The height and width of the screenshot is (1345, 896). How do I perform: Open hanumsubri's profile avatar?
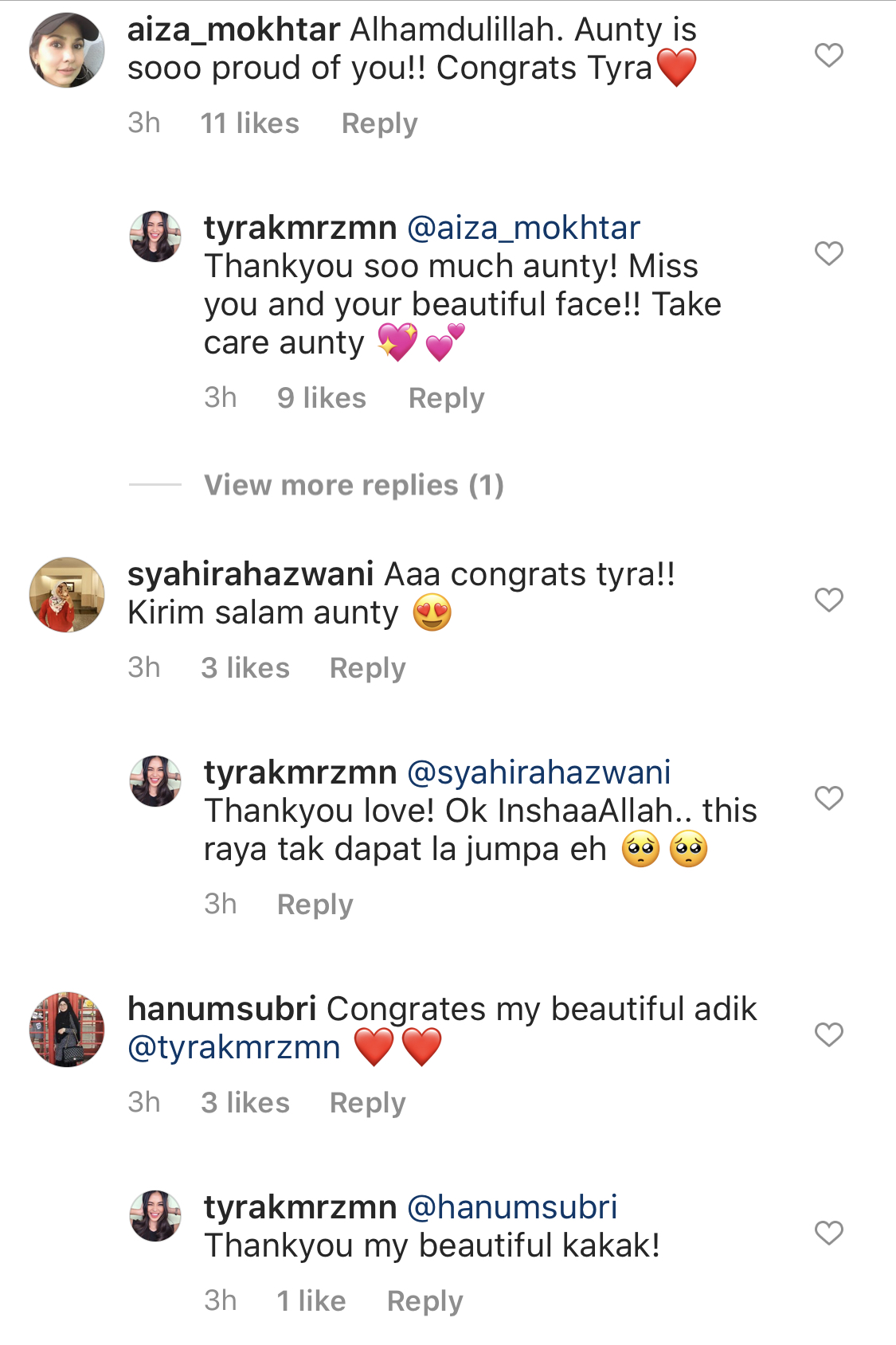pyautogui.click(x=67, y=1030)
